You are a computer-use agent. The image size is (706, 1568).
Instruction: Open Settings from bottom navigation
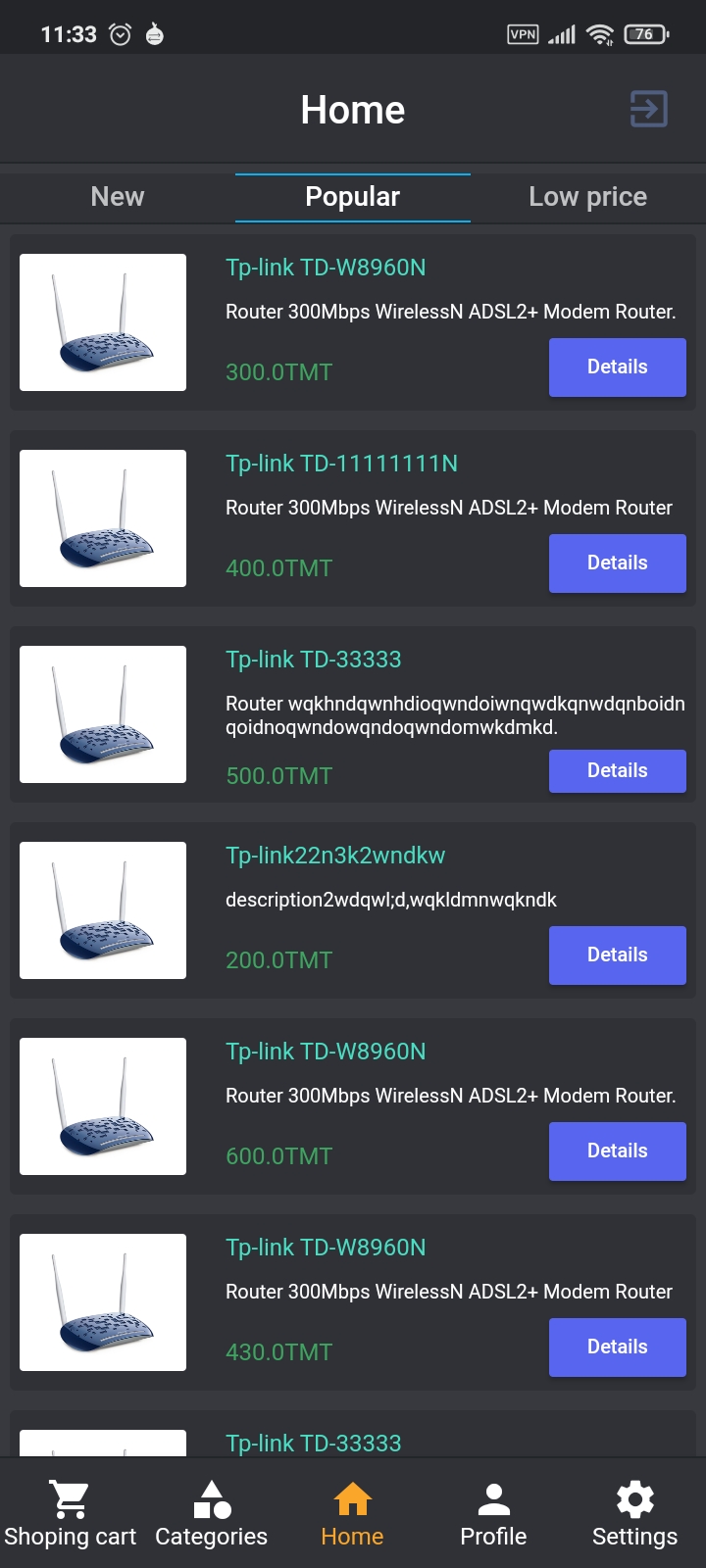point(635,1514)
